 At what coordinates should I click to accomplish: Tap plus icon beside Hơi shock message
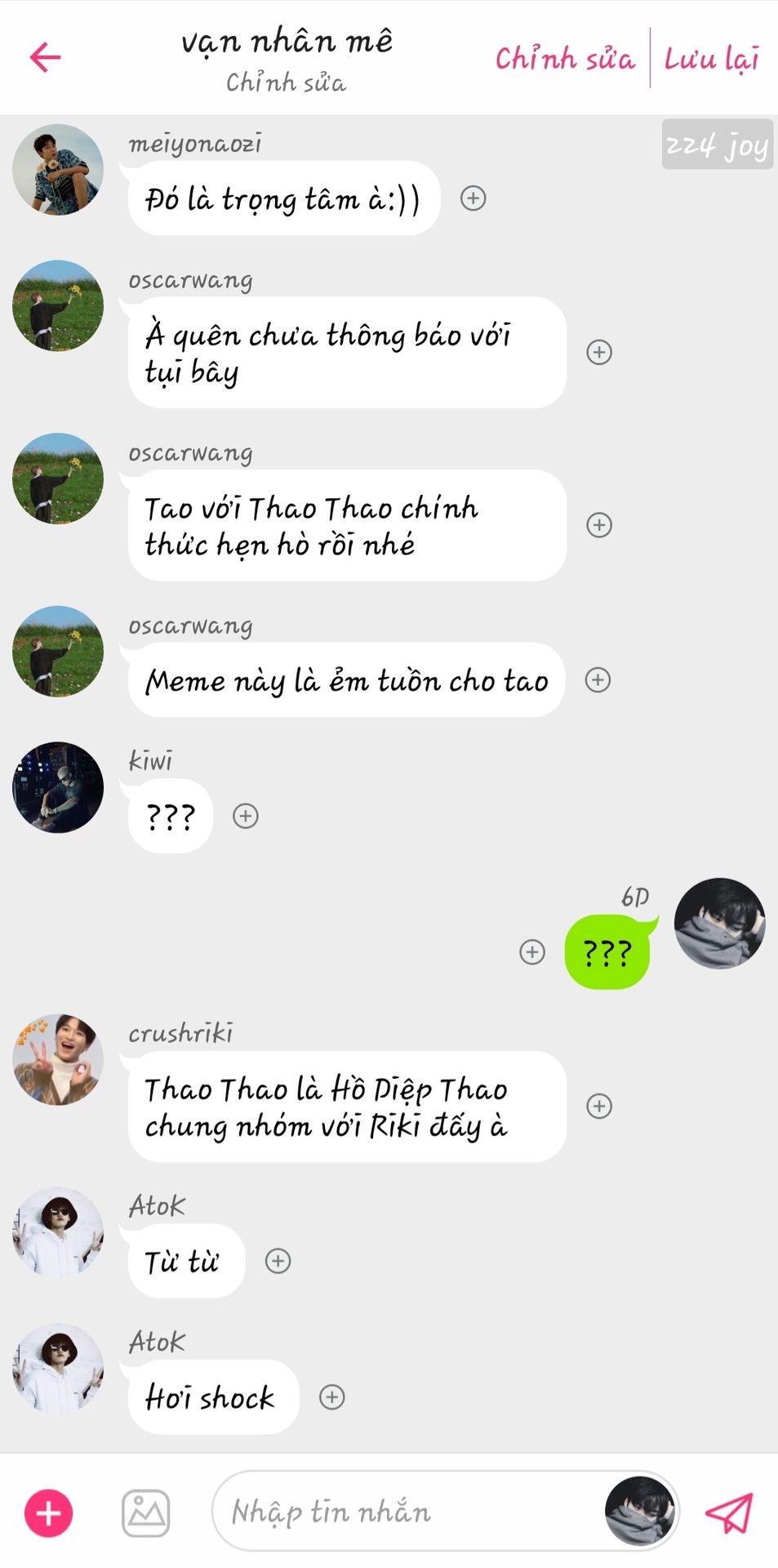point(331,1397)
